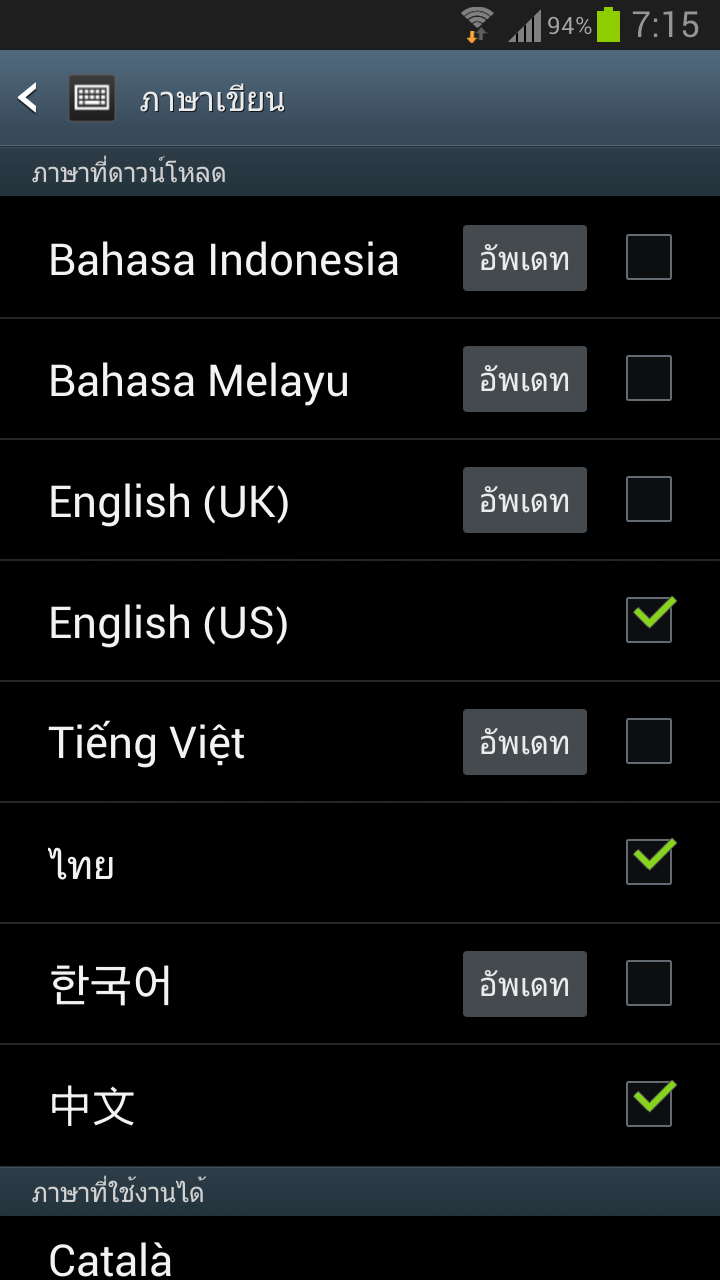Select the English (UK) checkbox

[x=649, y=499]
